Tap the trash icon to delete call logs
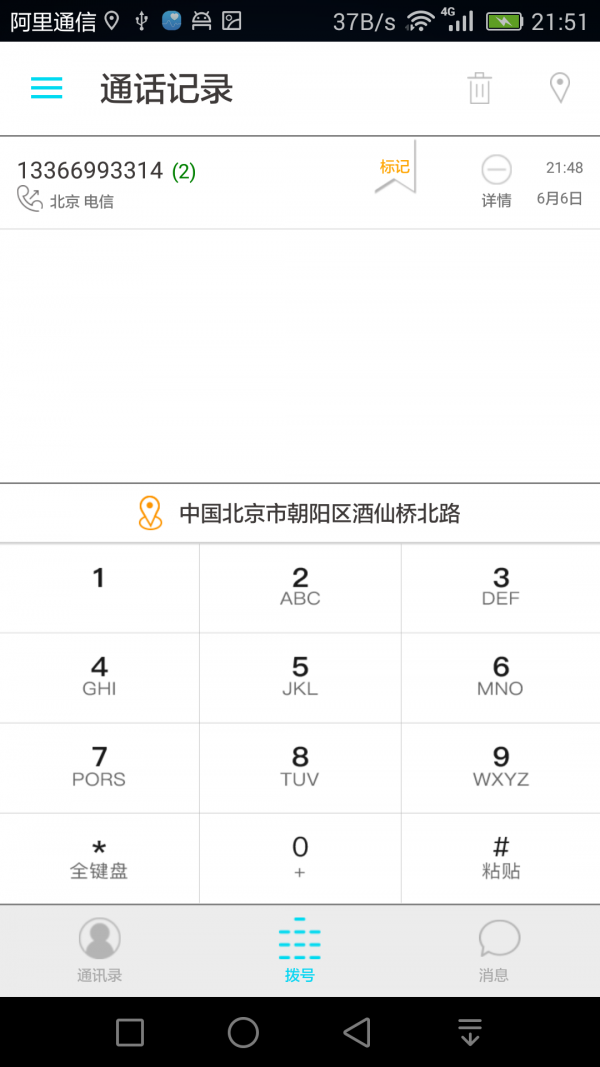Image resolution: width=600 pixels, height=1067 pixels. coord(480,89)
